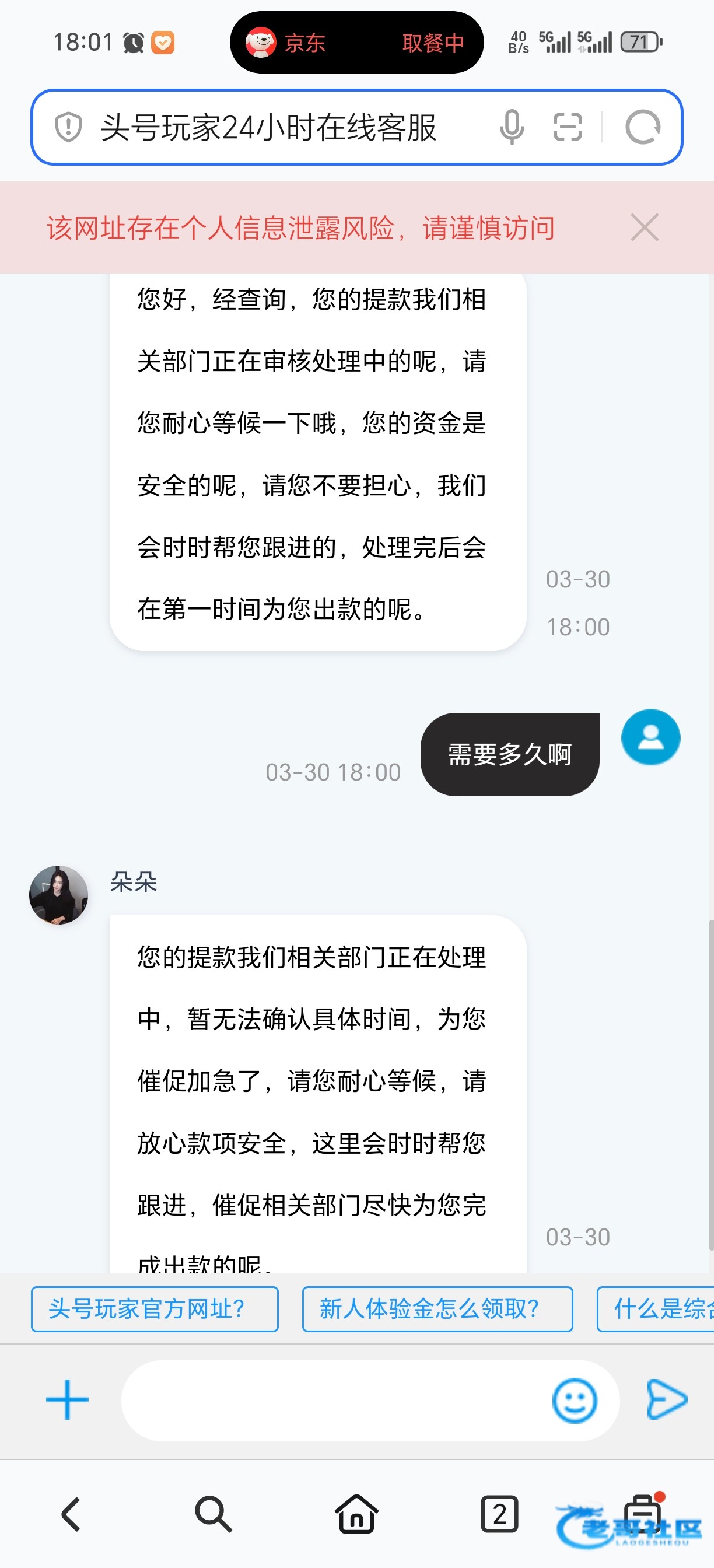Focus the chat message input field
714x1568 pixels.
point(335,1400)
